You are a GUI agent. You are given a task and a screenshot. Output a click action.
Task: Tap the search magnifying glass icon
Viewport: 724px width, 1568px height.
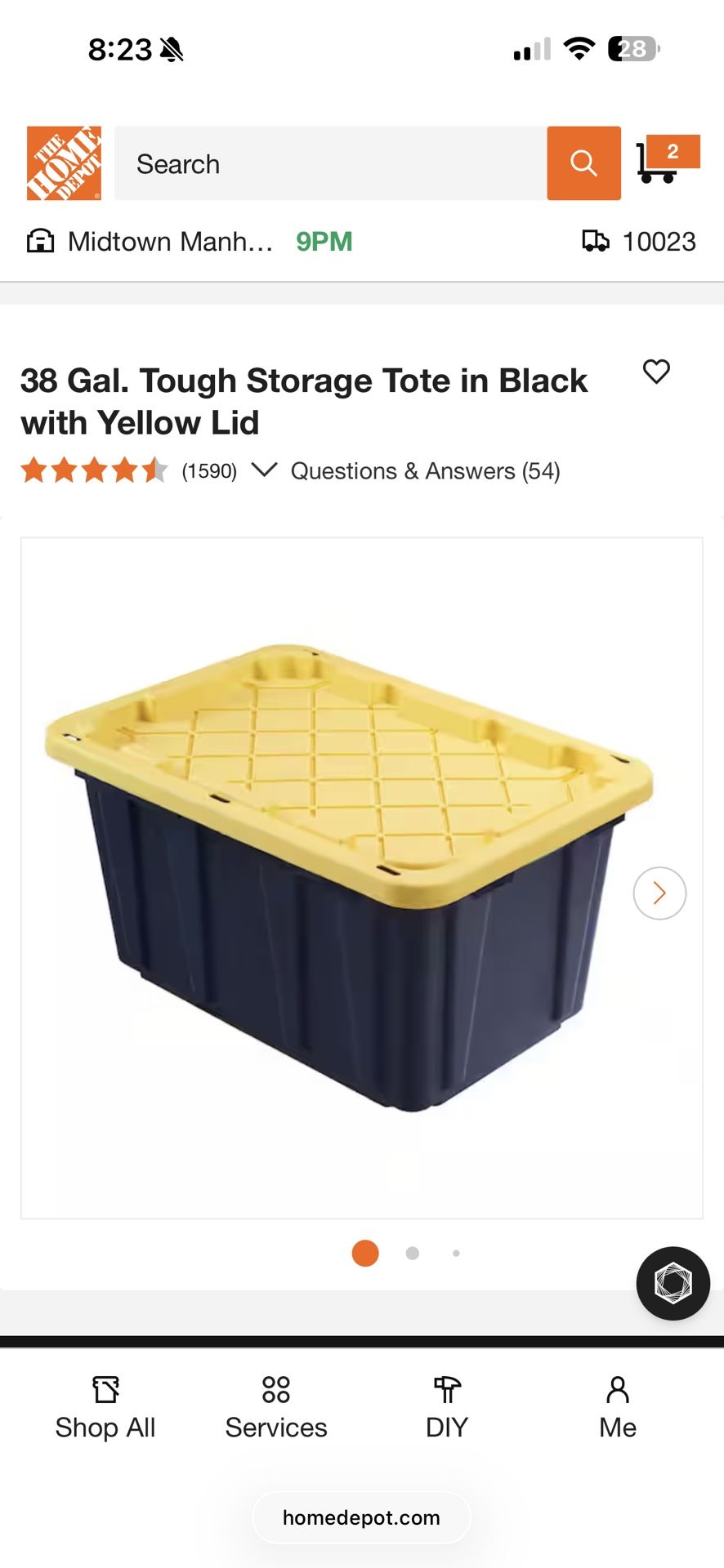tap(583, 163)
